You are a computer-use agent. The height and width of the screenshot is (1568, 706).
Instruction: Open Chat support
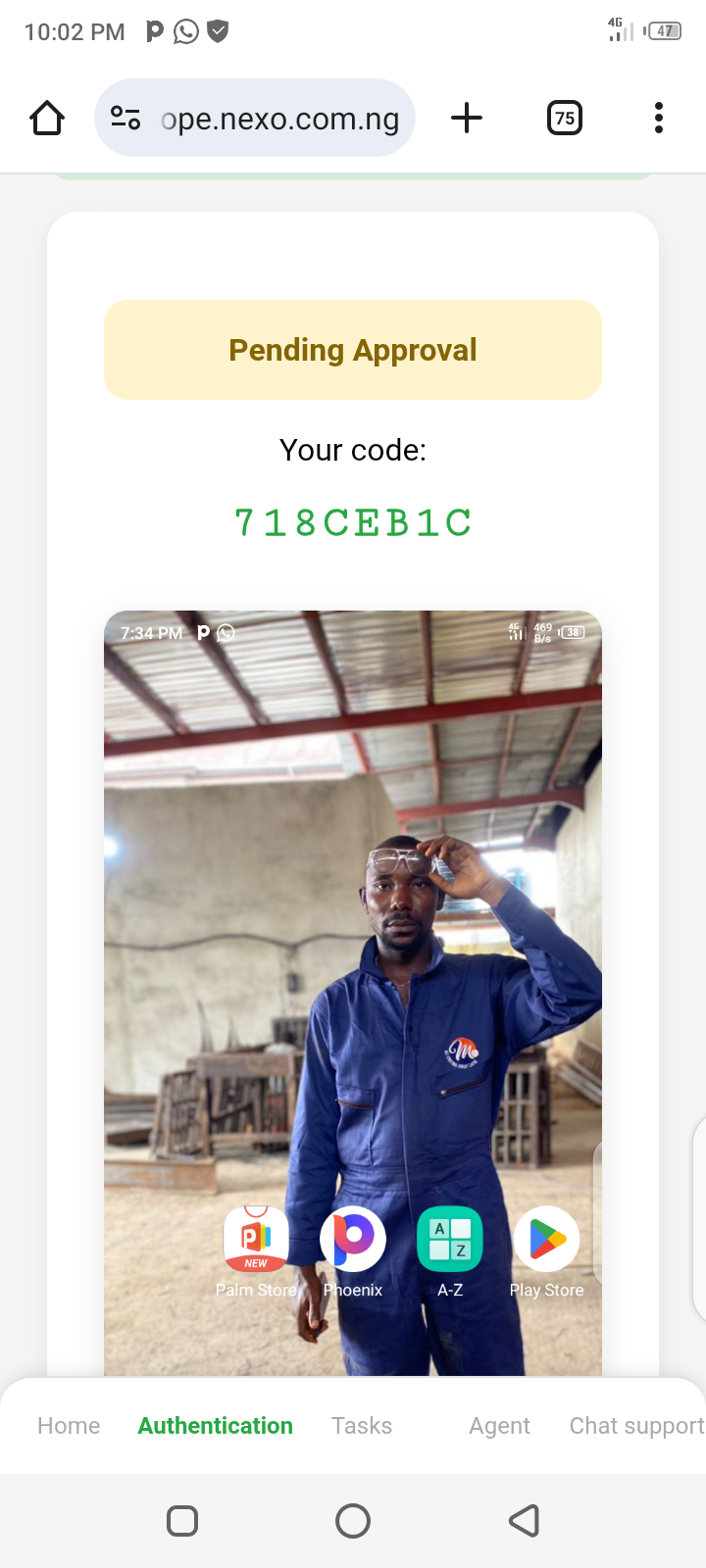(636, 1426)
